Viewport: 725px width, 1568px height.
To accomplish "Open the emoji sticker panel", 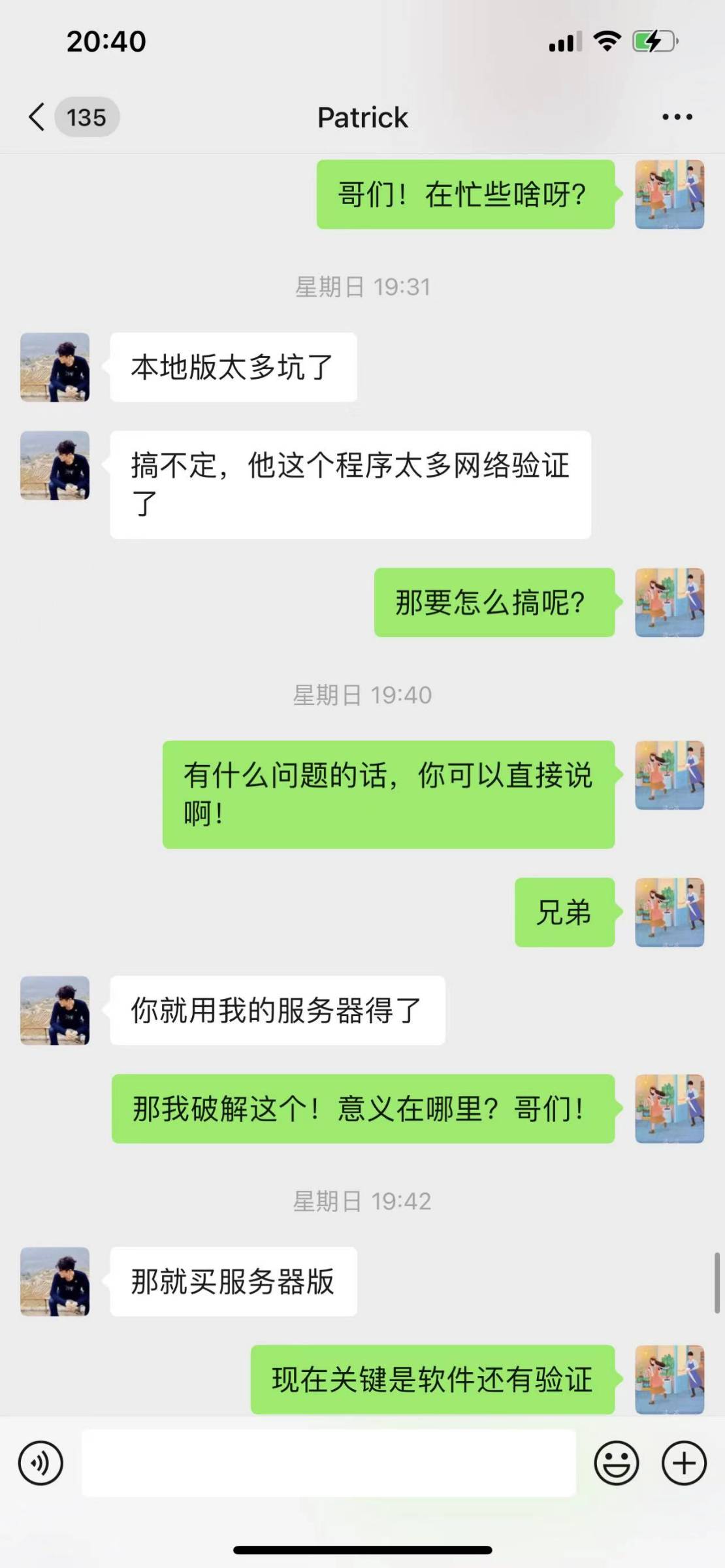I will point(616,1463).
